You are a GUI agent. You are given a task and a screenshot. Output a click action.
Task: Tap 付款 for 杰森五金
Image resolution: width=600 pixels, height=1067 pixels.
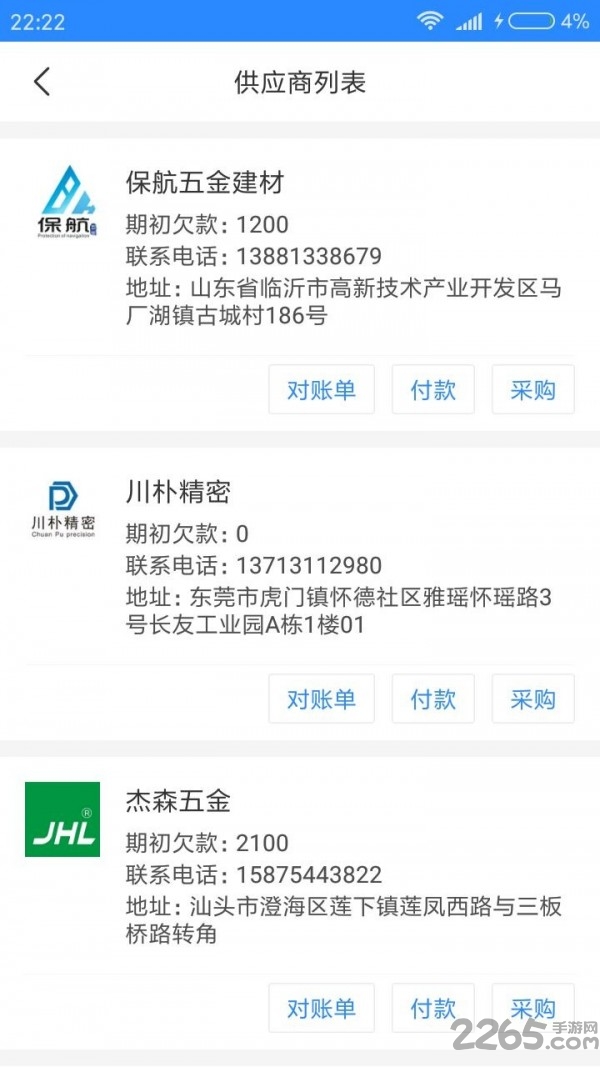click(x=433, y=1008)
